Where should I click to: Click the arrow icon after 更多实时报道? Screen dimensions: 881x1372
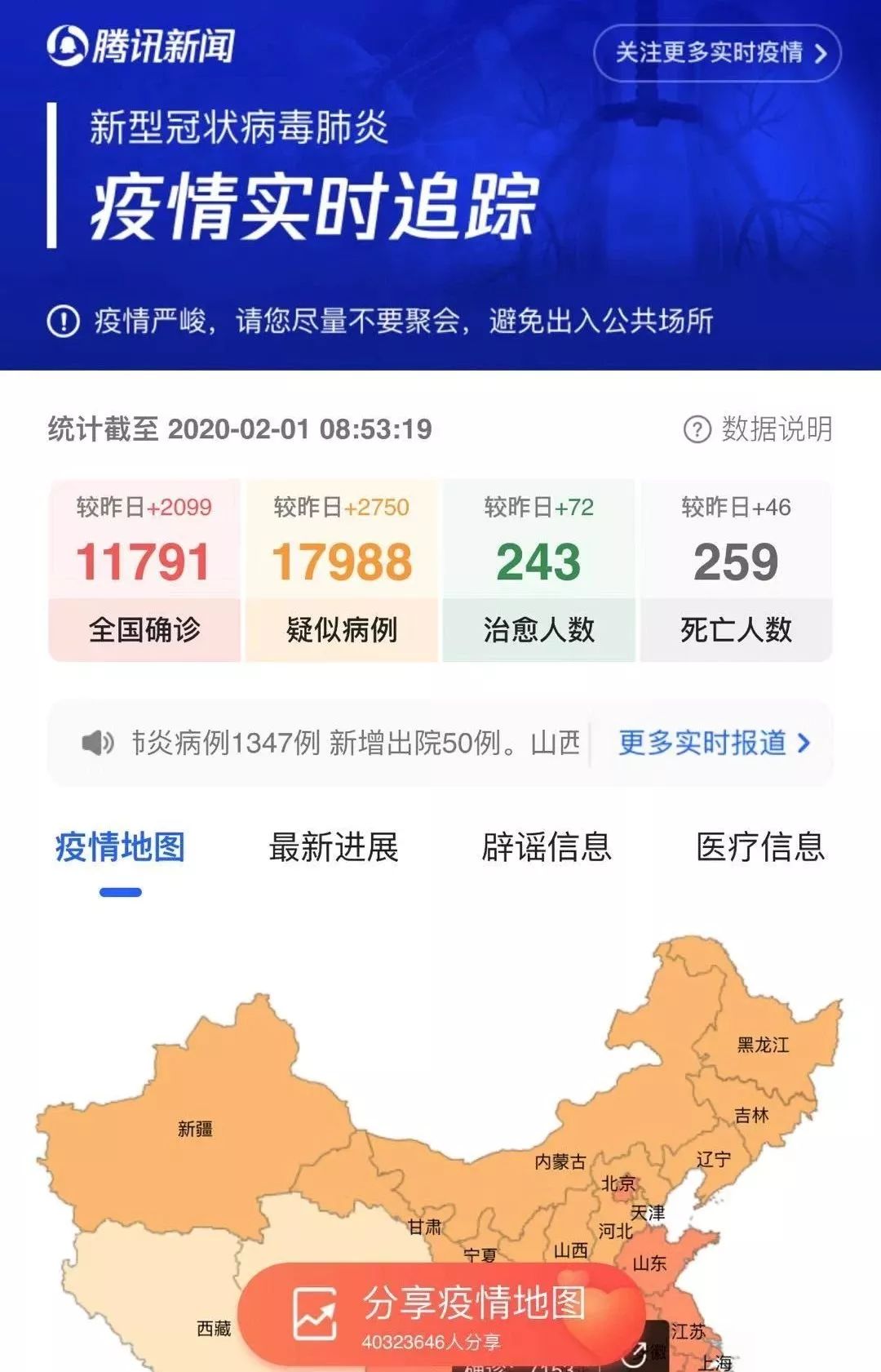coord(803,743)
